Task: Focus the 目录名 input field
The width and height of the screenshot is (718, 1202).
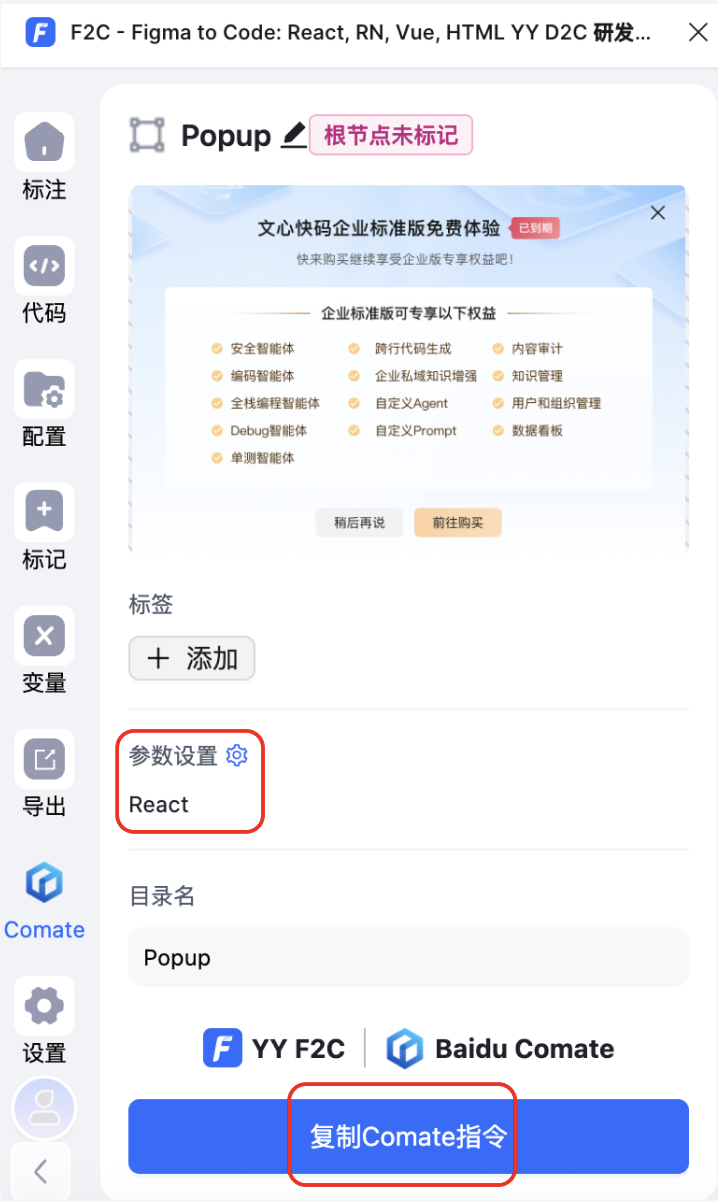Action: point(408,957)
